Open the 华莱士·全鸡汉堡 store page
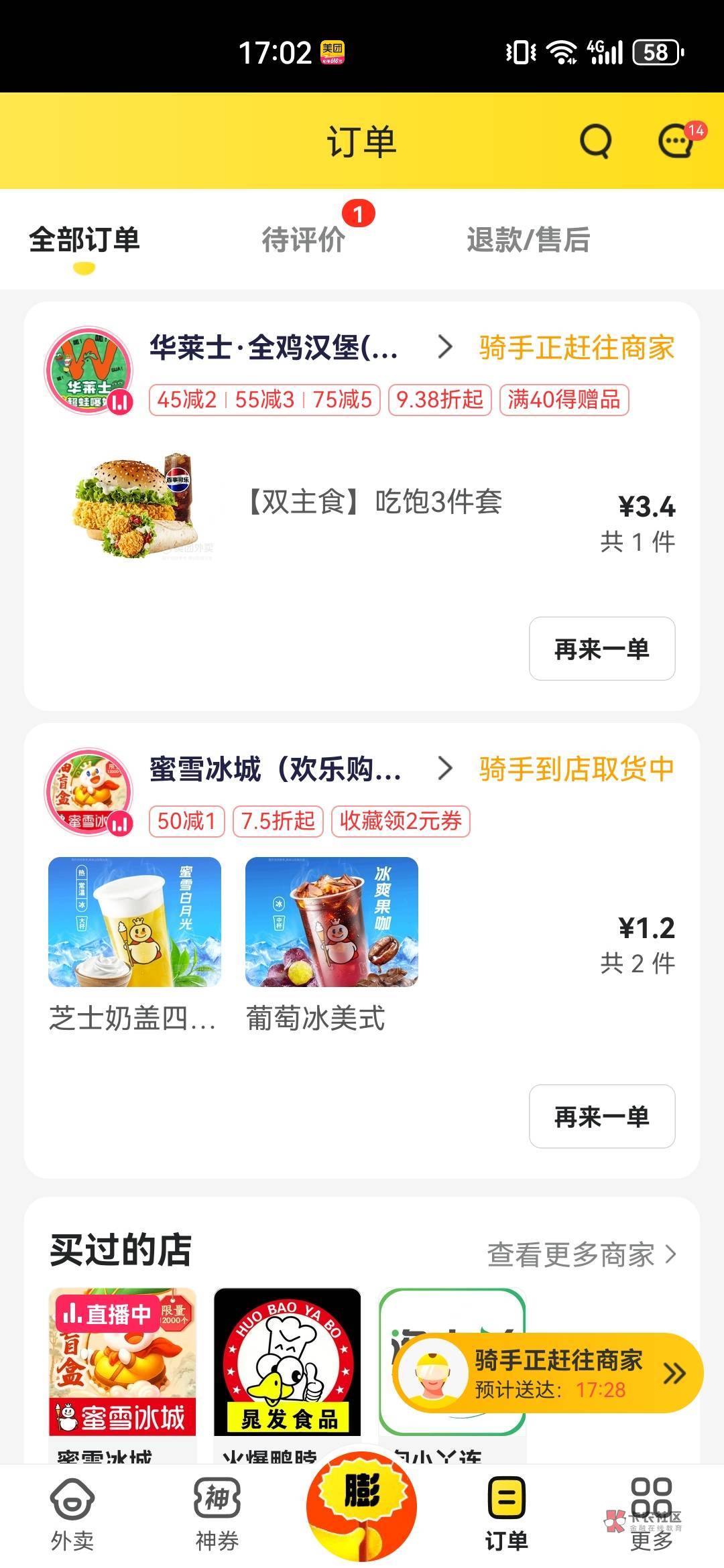Viewport: 724px width, 1568px height. (274, 348)
